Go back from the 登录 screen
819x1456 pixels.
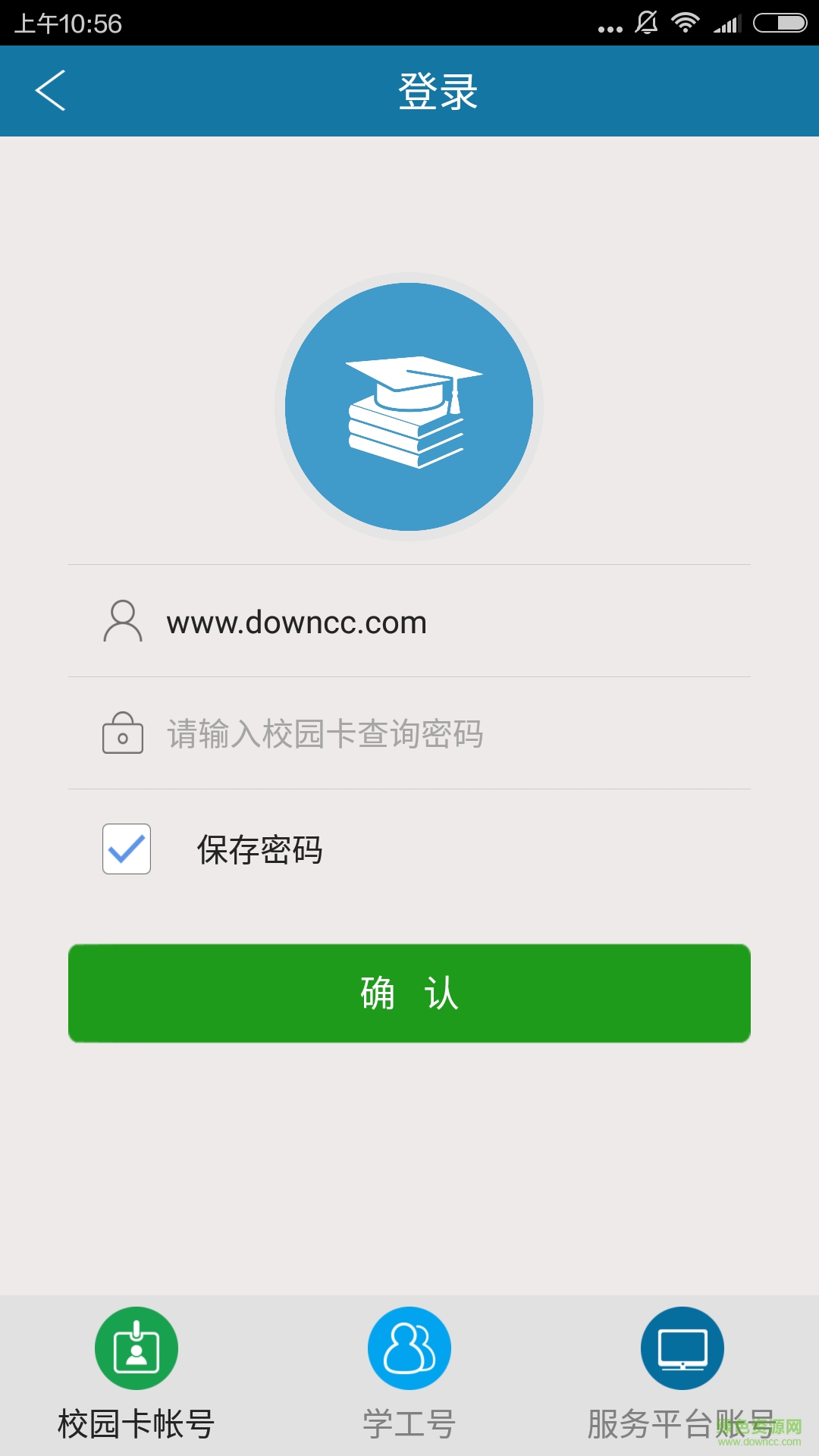click(51, 91)
